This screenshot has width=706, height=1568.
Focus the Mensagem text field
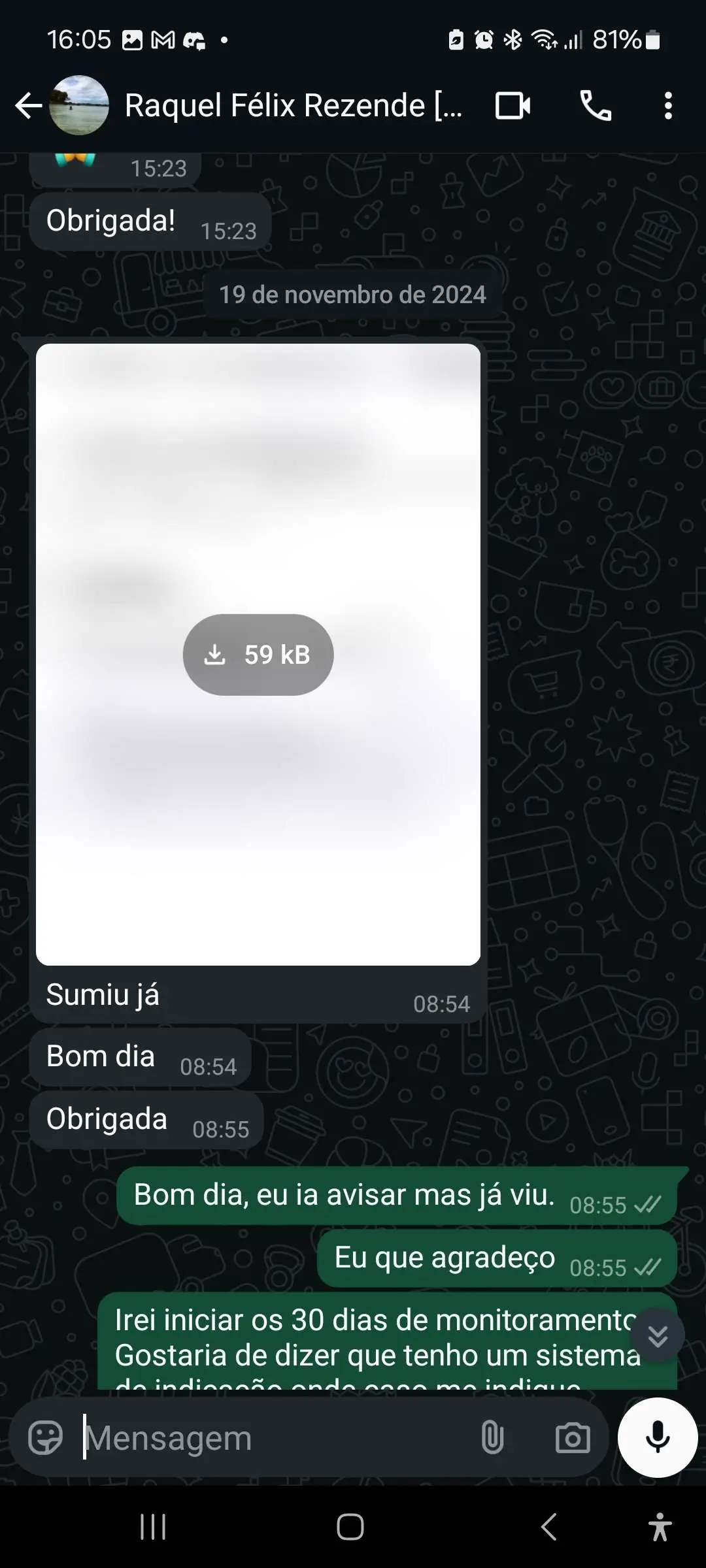pos(275,1437)
